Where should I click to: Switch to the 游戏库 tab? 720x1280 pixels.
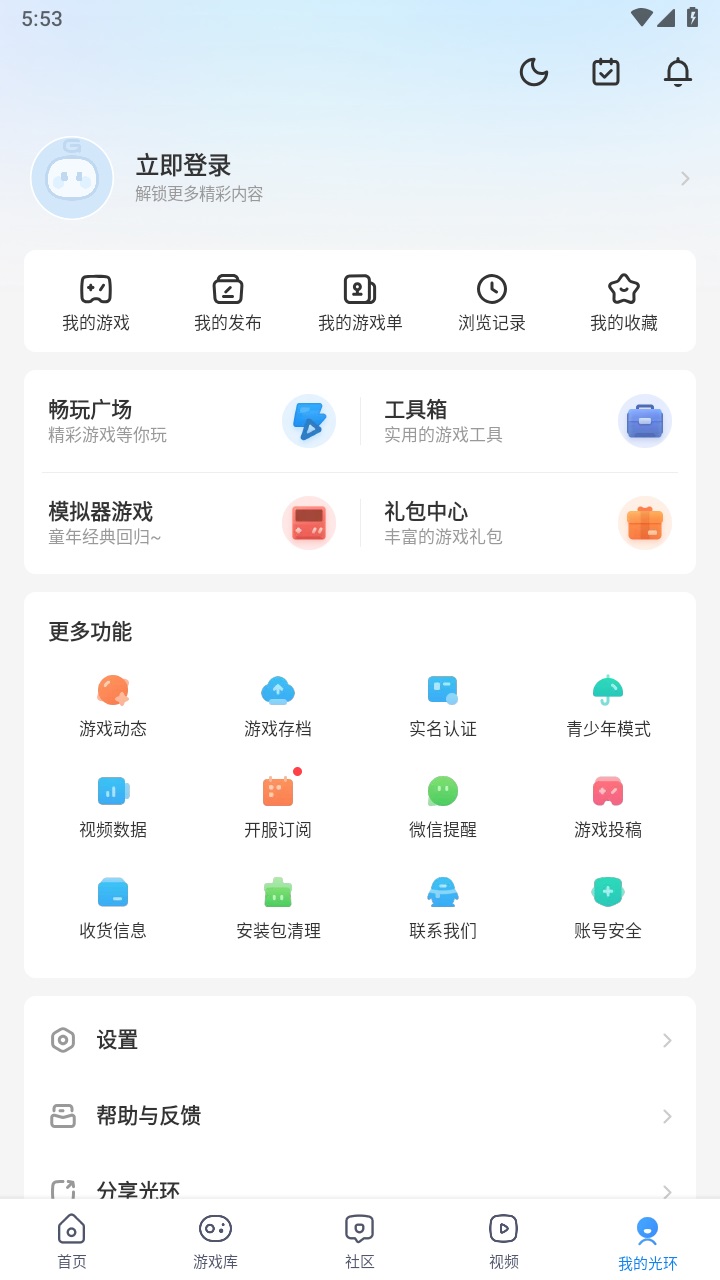pos(216,1242)
